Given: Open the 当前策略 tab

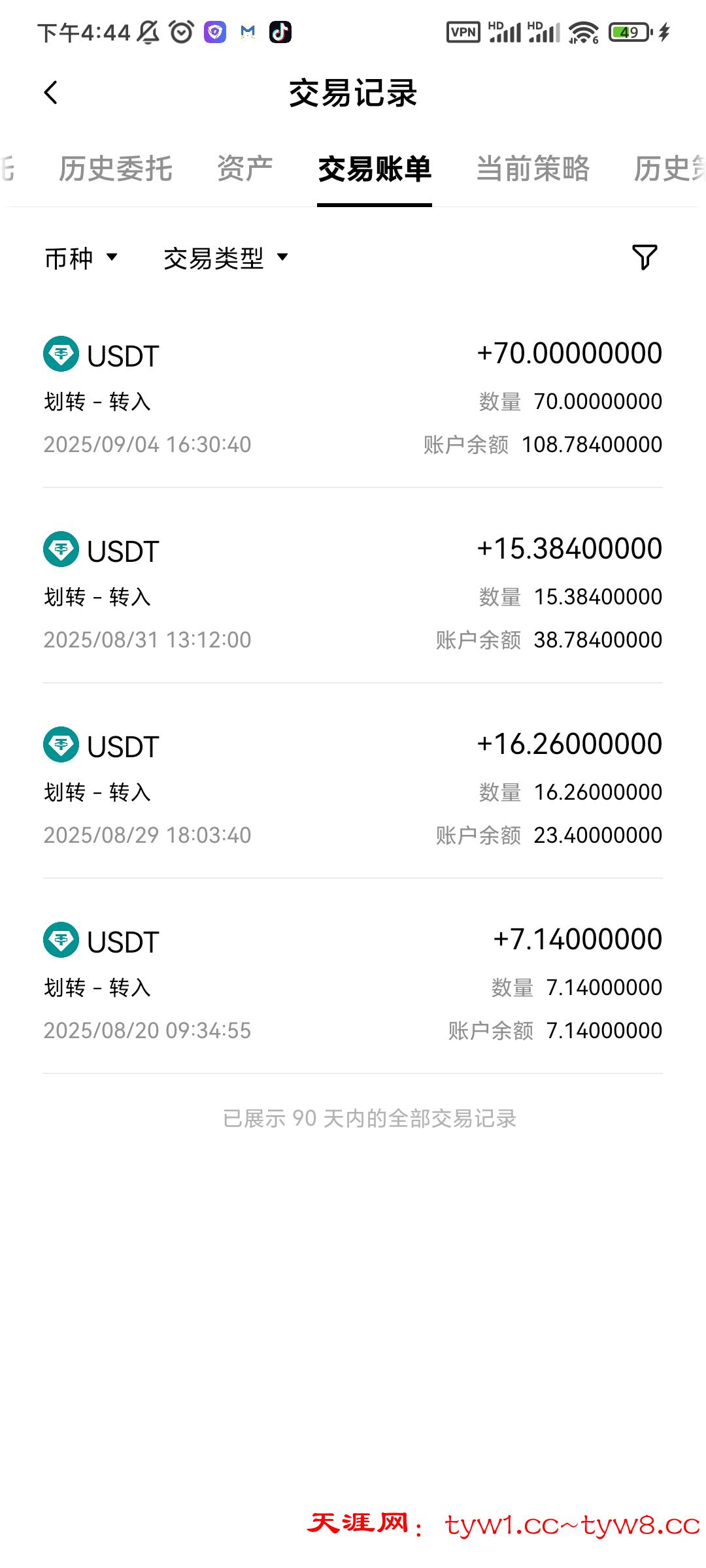Looking at the screenshot, I should (x=533, y=169).
